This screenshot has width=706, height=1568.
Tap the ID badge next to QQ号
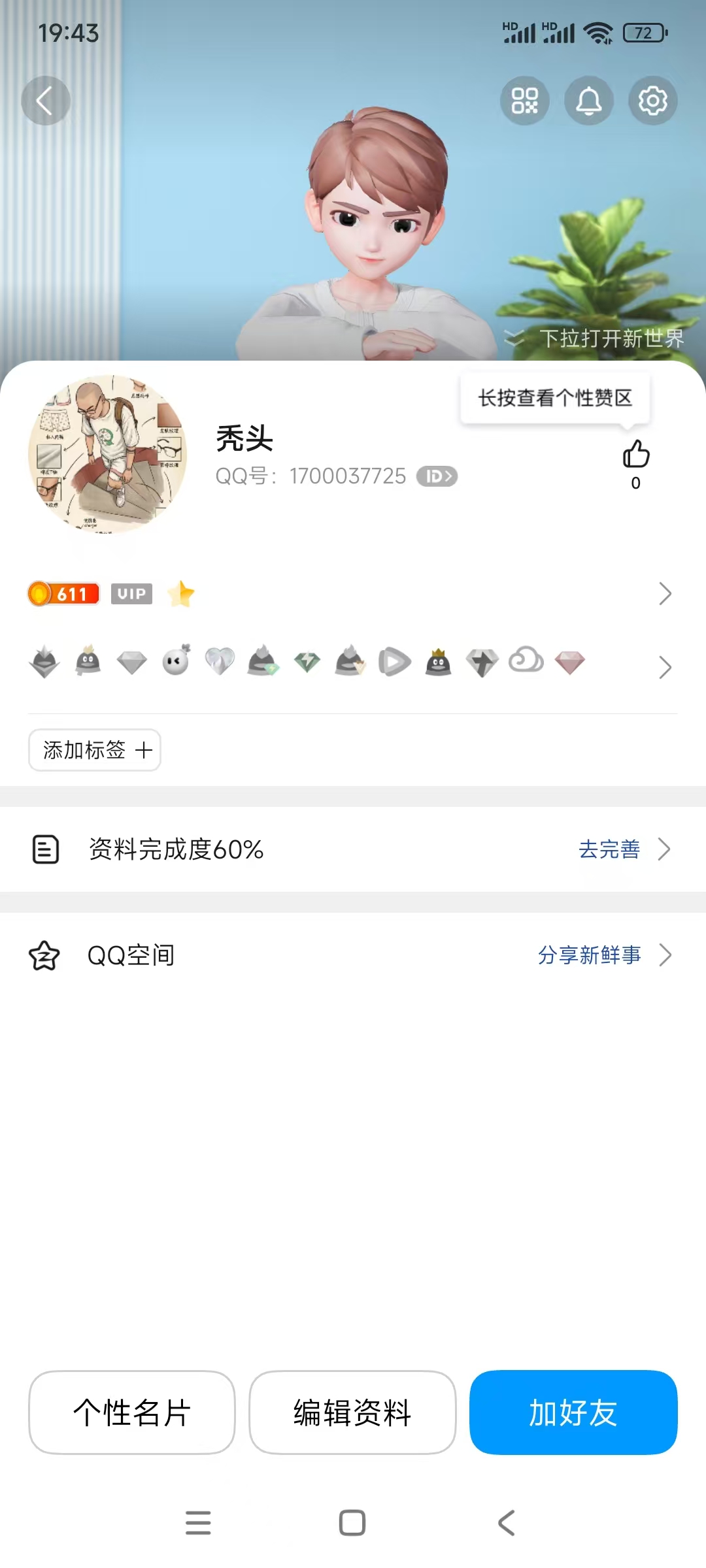tap(437, 476)
